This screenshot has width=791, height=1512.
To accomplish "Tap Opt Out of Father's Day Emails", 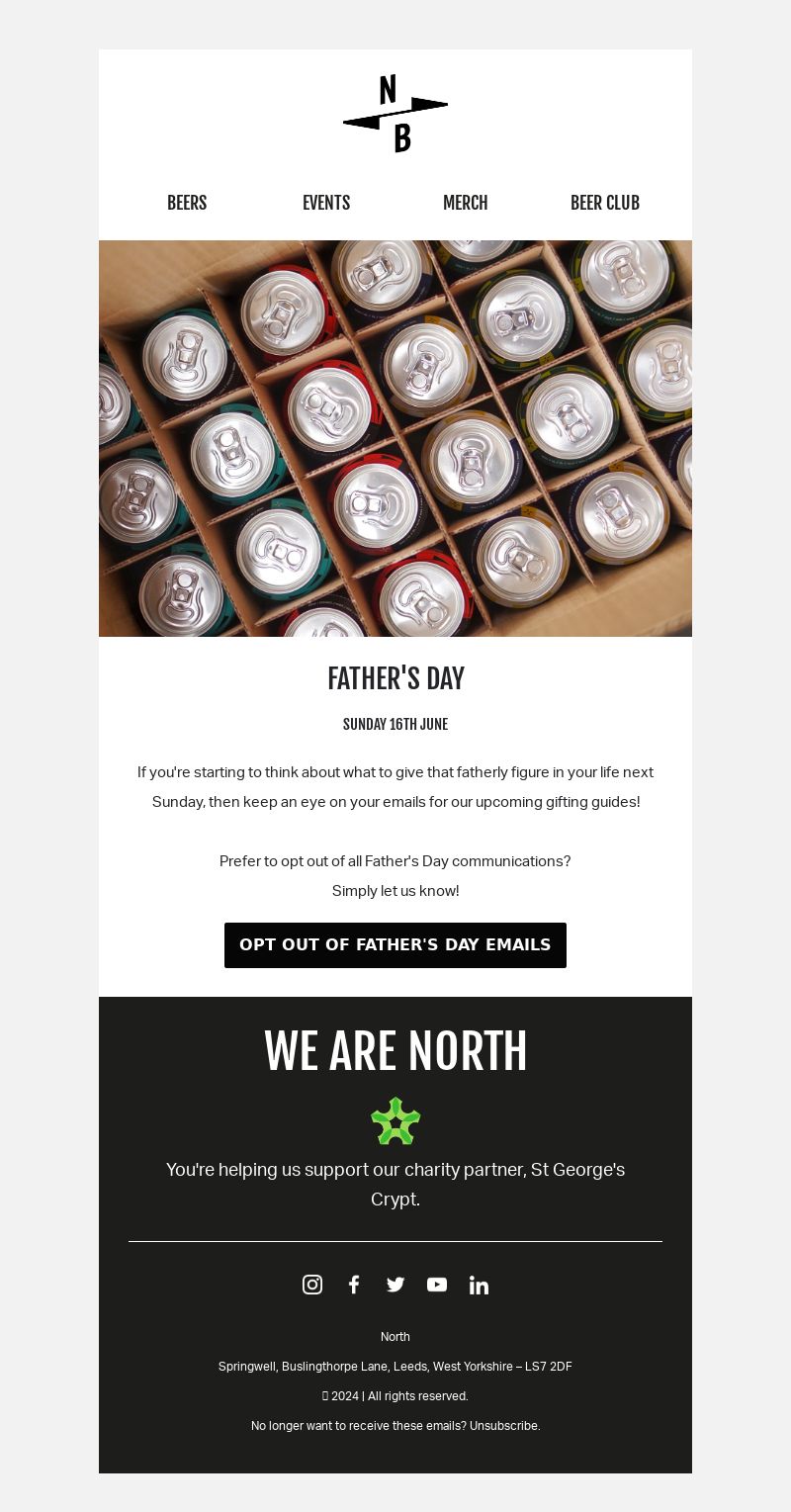I will (395, 945).
